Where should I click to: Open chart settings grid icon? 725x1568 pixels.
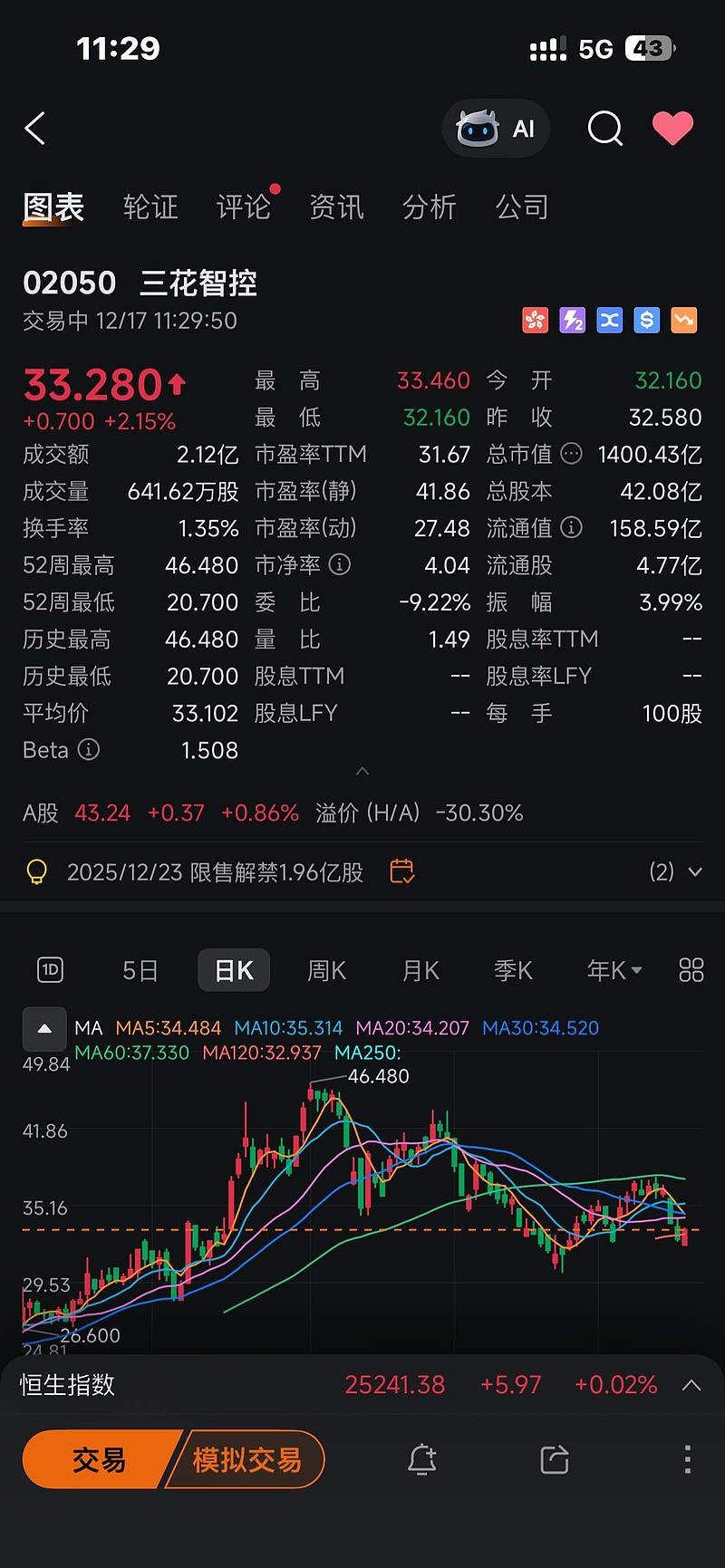691,971
